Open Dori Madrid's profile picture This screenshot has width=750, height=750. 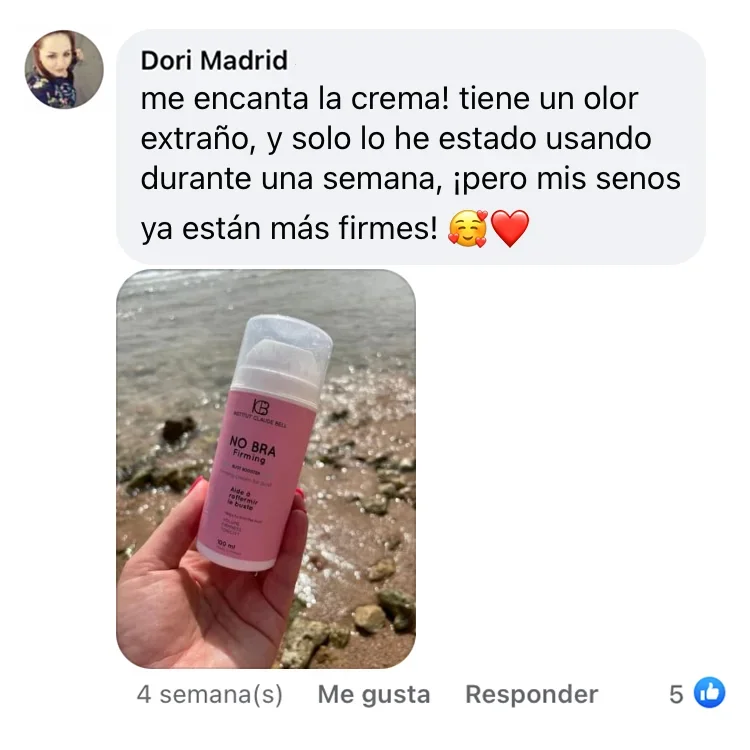click(64, 69)
